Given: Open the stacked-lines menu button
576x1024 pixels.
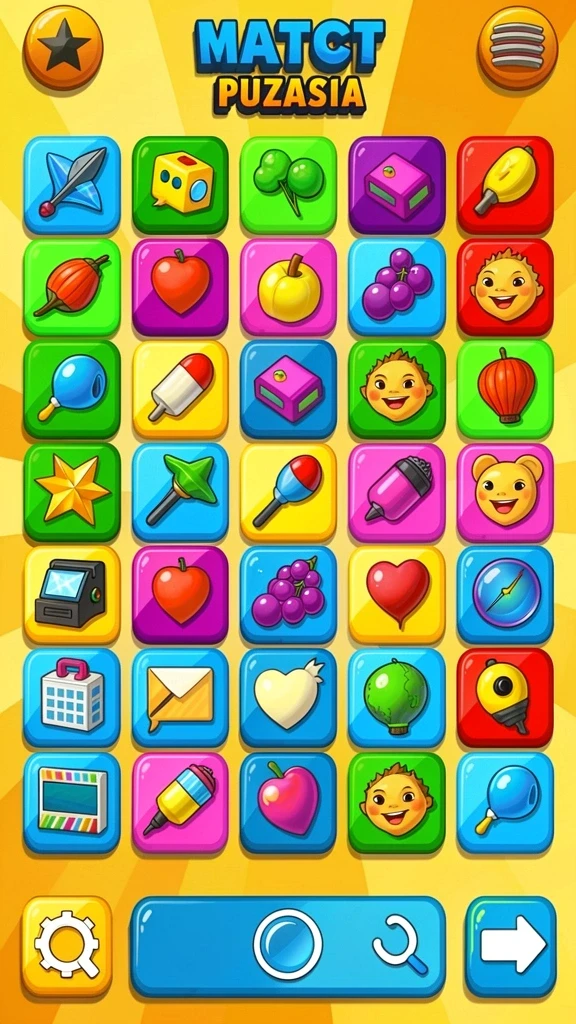Looking at the screenshot, I should 517,48.
